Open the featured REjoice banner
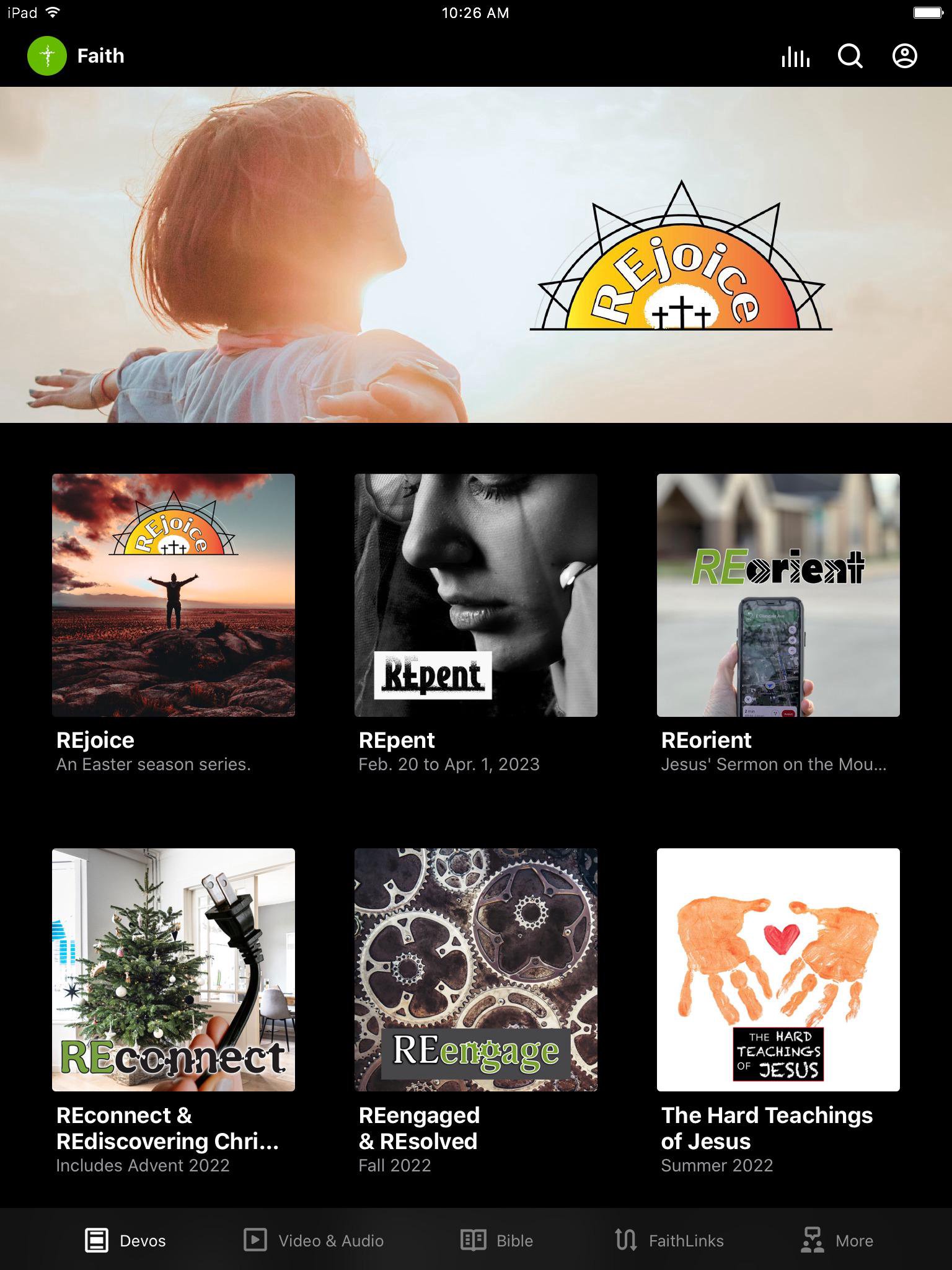The height and width of the screenshot is (1270, 952). click(x=476, y=255)
